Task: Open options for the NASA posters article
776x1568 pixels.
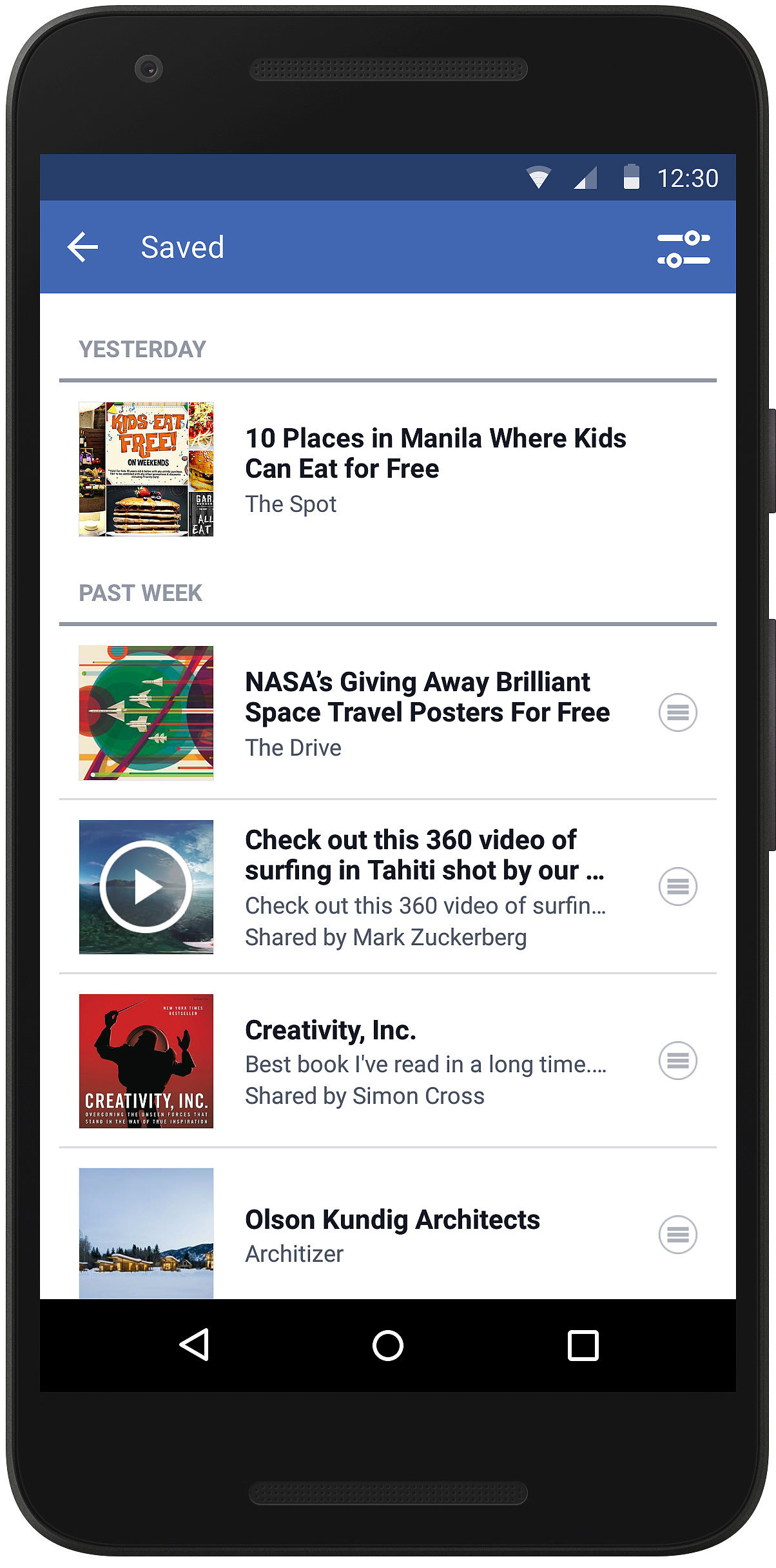Action: click(677, 712)
